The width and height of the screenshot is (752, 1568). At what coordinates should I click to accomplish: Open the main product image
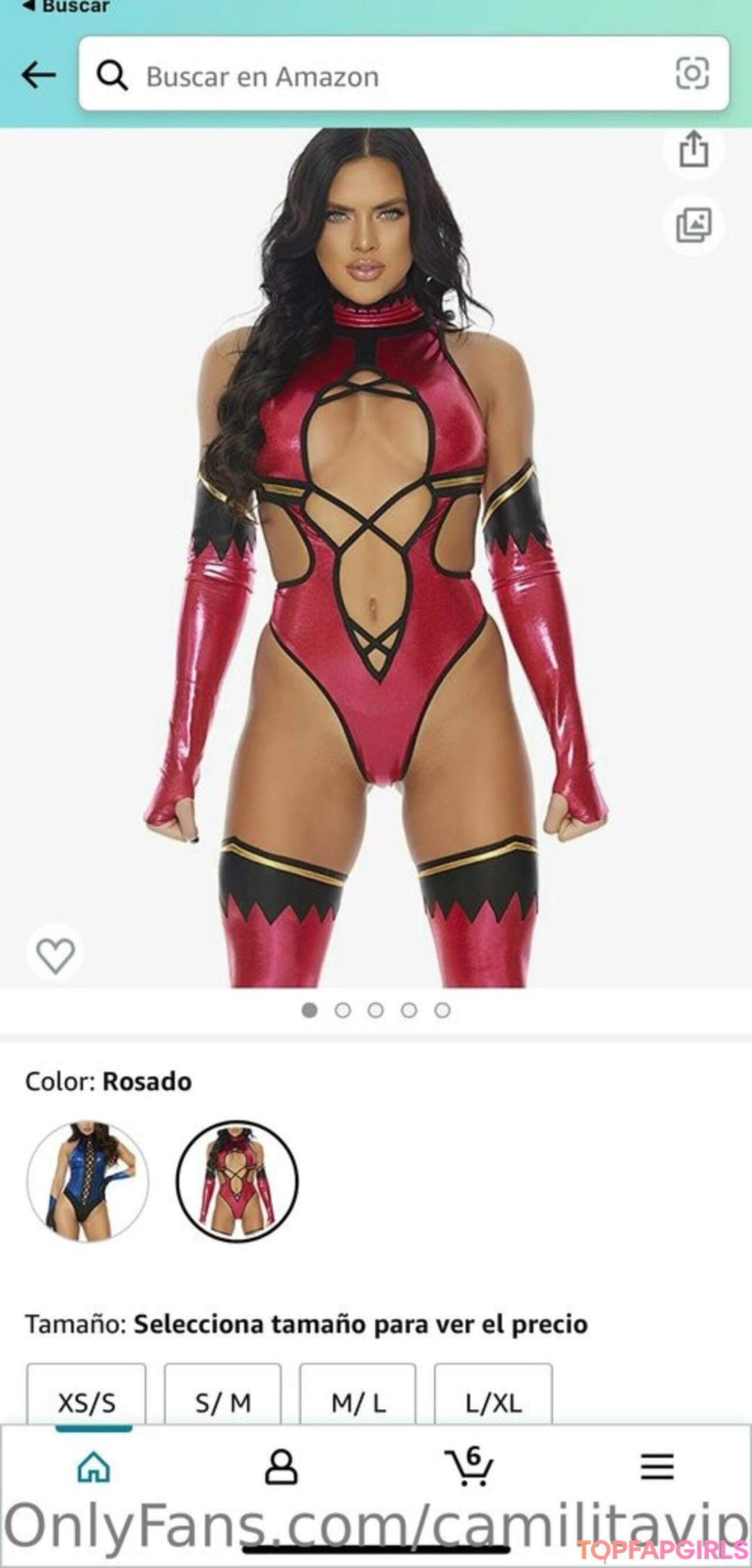(376, 557)
